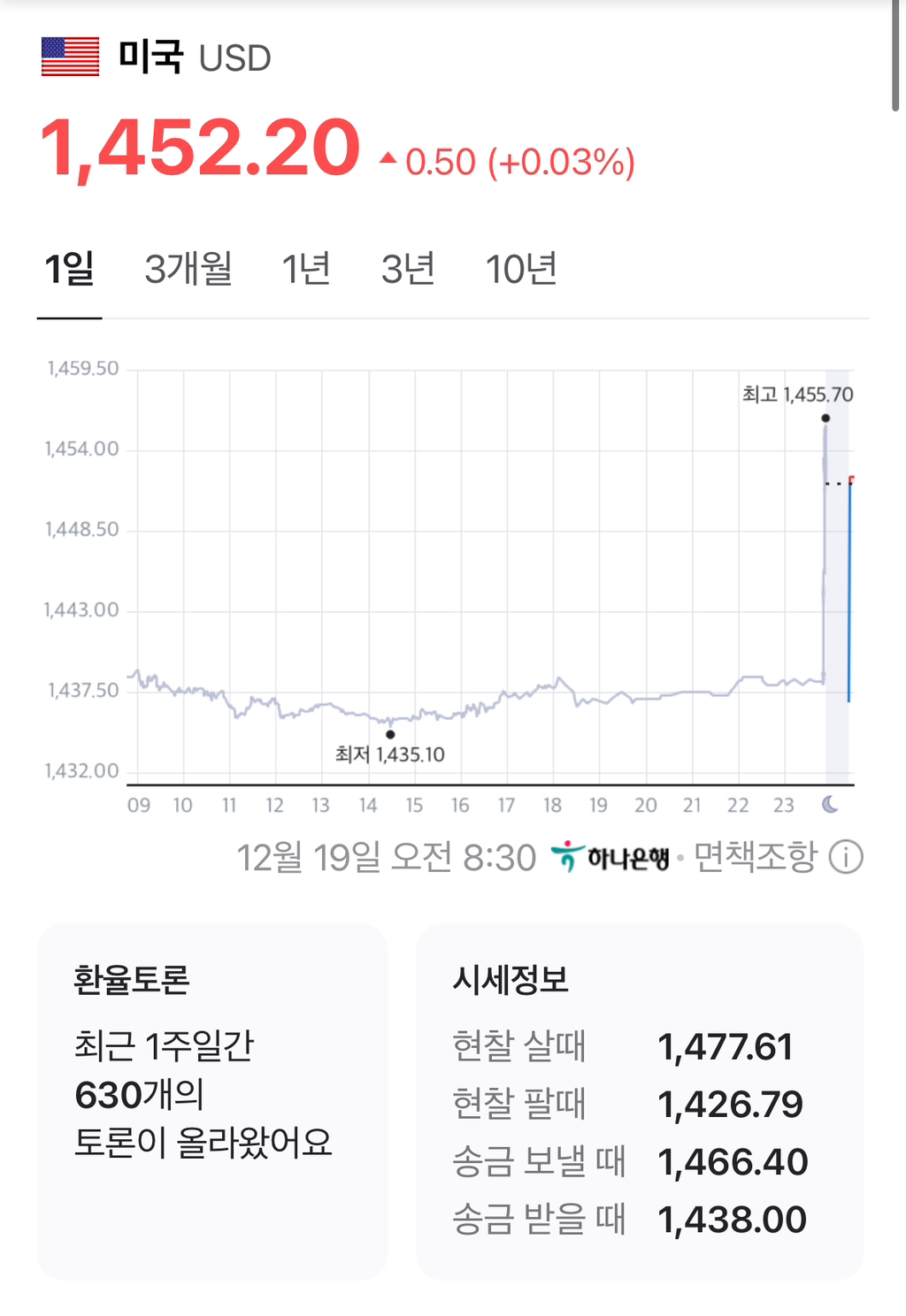The height and width of the screenshot is (1316, 906).
Task: Open the 면책조항 info icon
Action: pyautogui.click(x=846, y=857)
